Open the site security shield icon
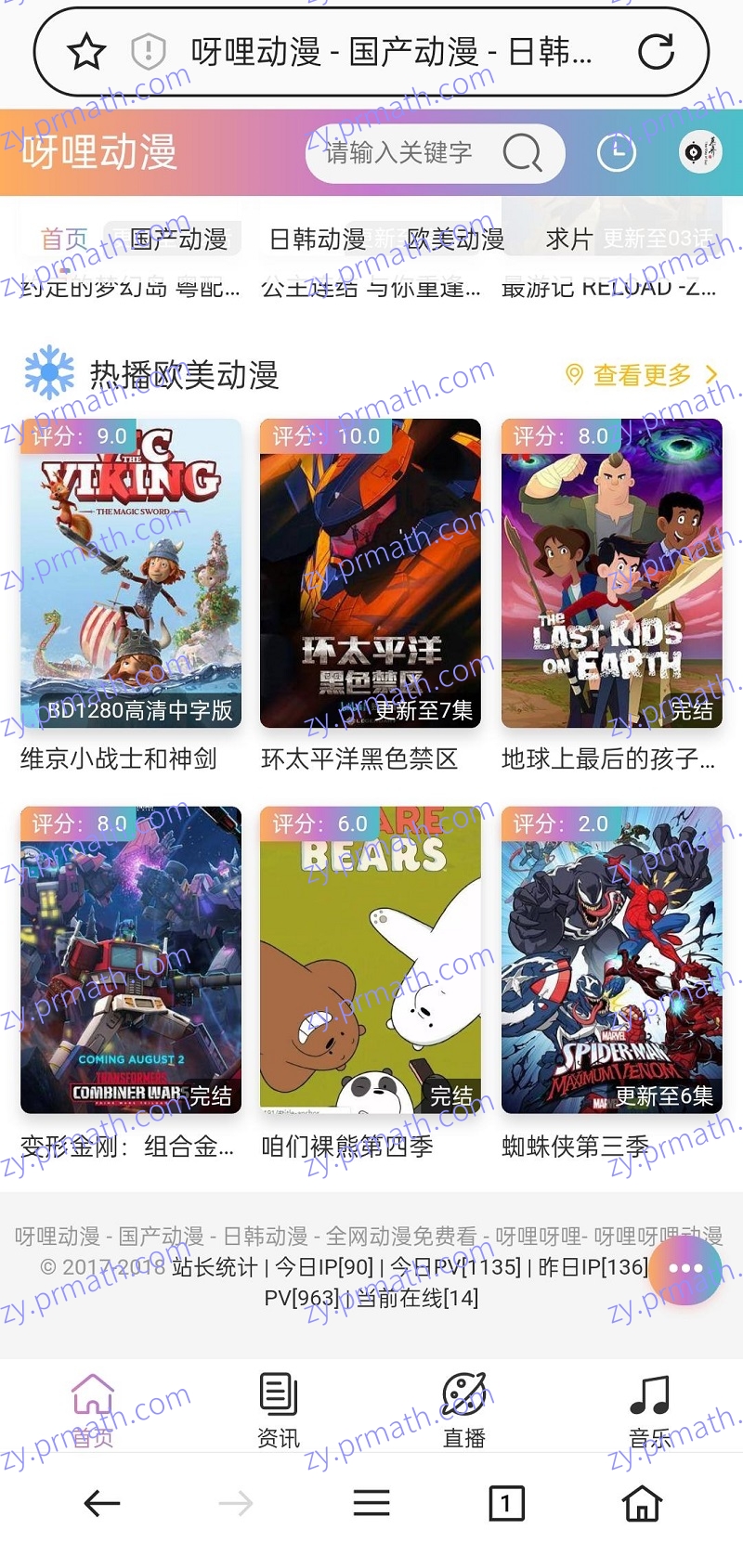The width and height of the screenshot is (743, 1568). 148,53
